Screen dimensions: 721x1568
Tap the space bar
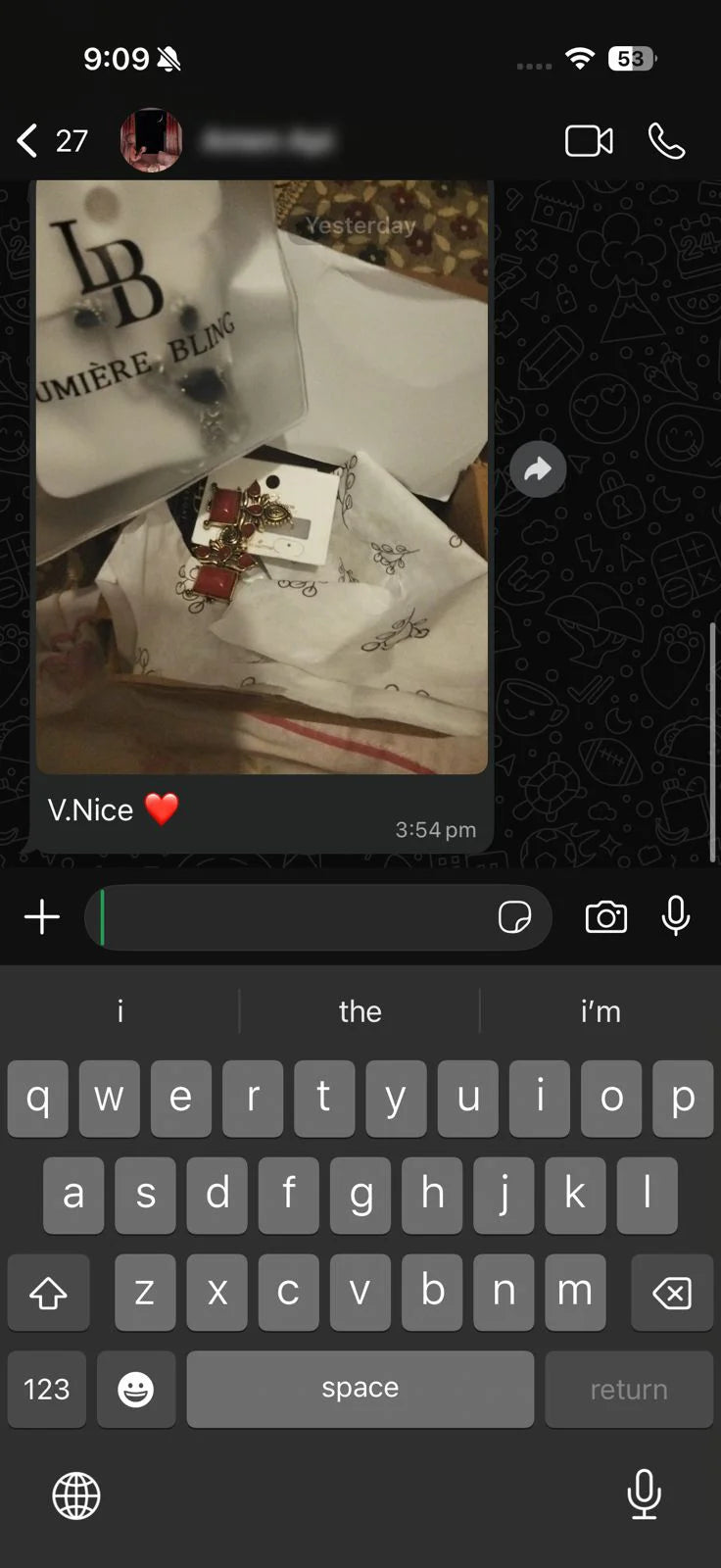pyautogui.click(x=360, y=1389)
